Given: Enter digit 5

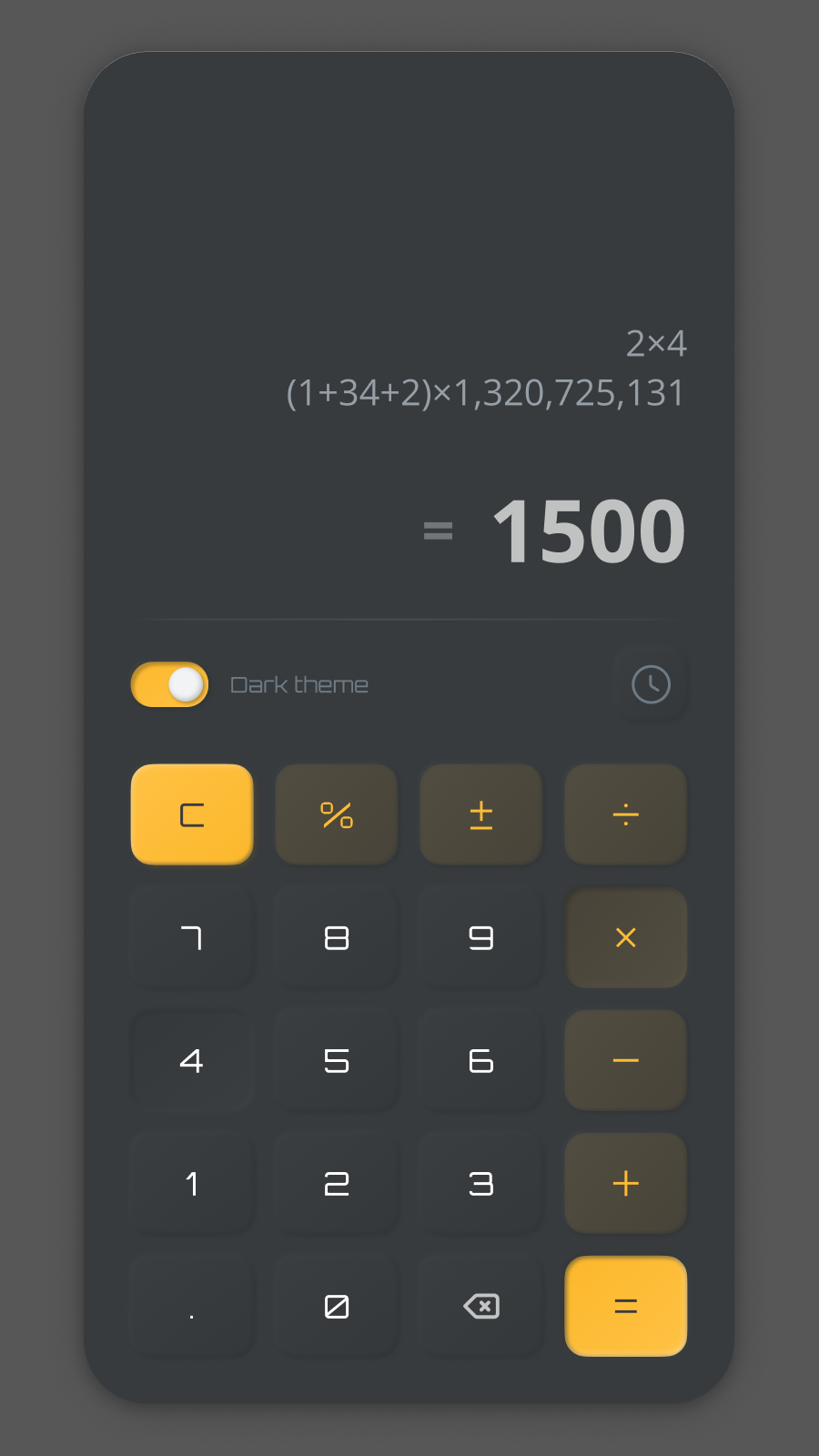Looking at the screenshot, I should 337,1060.
